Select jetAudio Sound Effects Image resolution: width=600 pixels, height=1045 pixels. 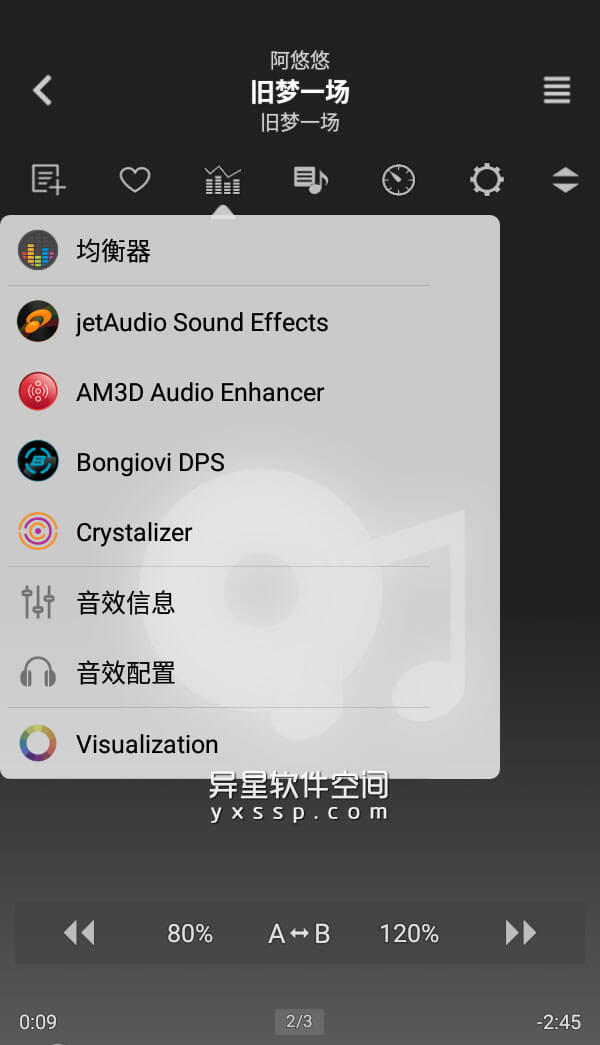click(x=202, y=322)
